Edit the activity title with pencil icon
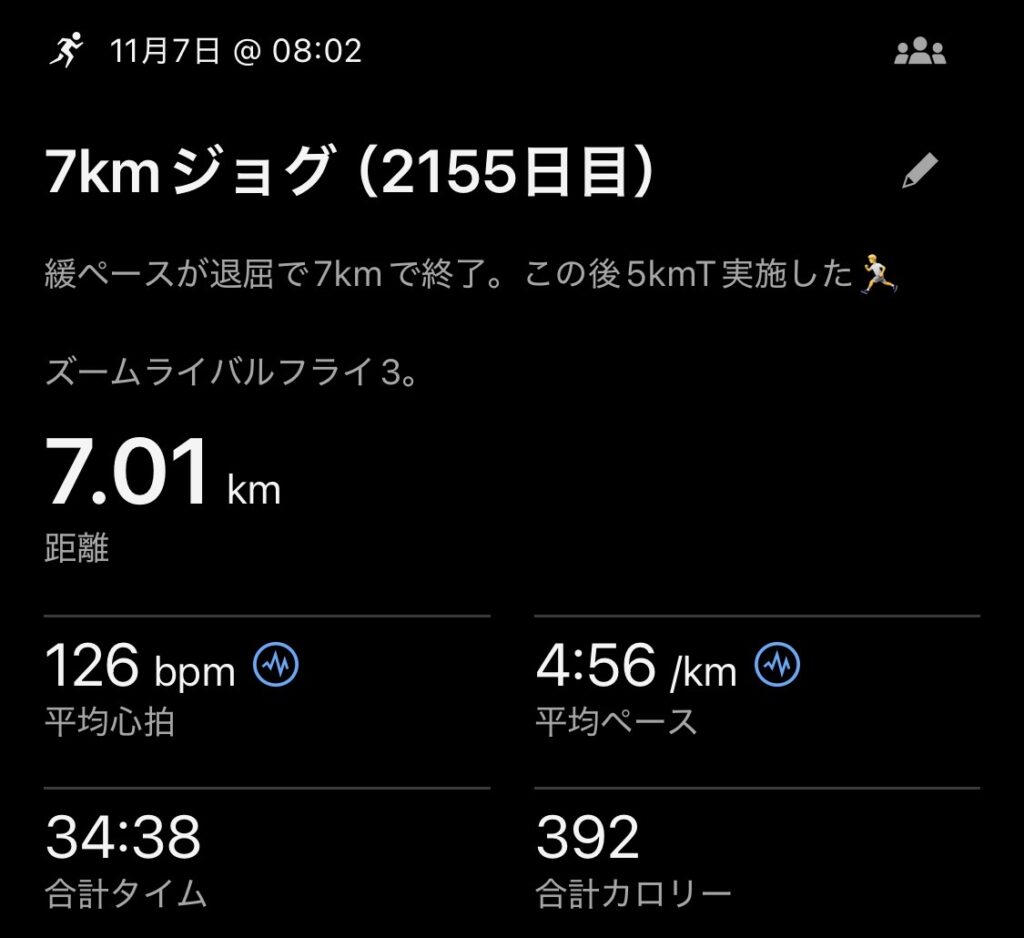 (x=919, y=172)
